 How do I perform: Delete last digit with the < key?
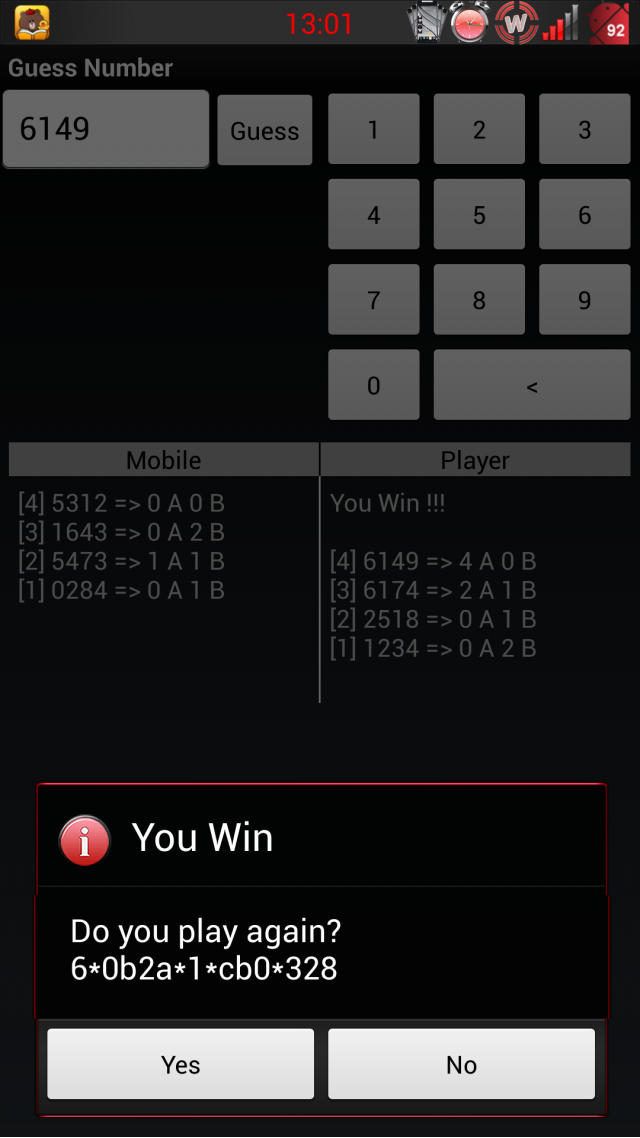tap(532, 385)
